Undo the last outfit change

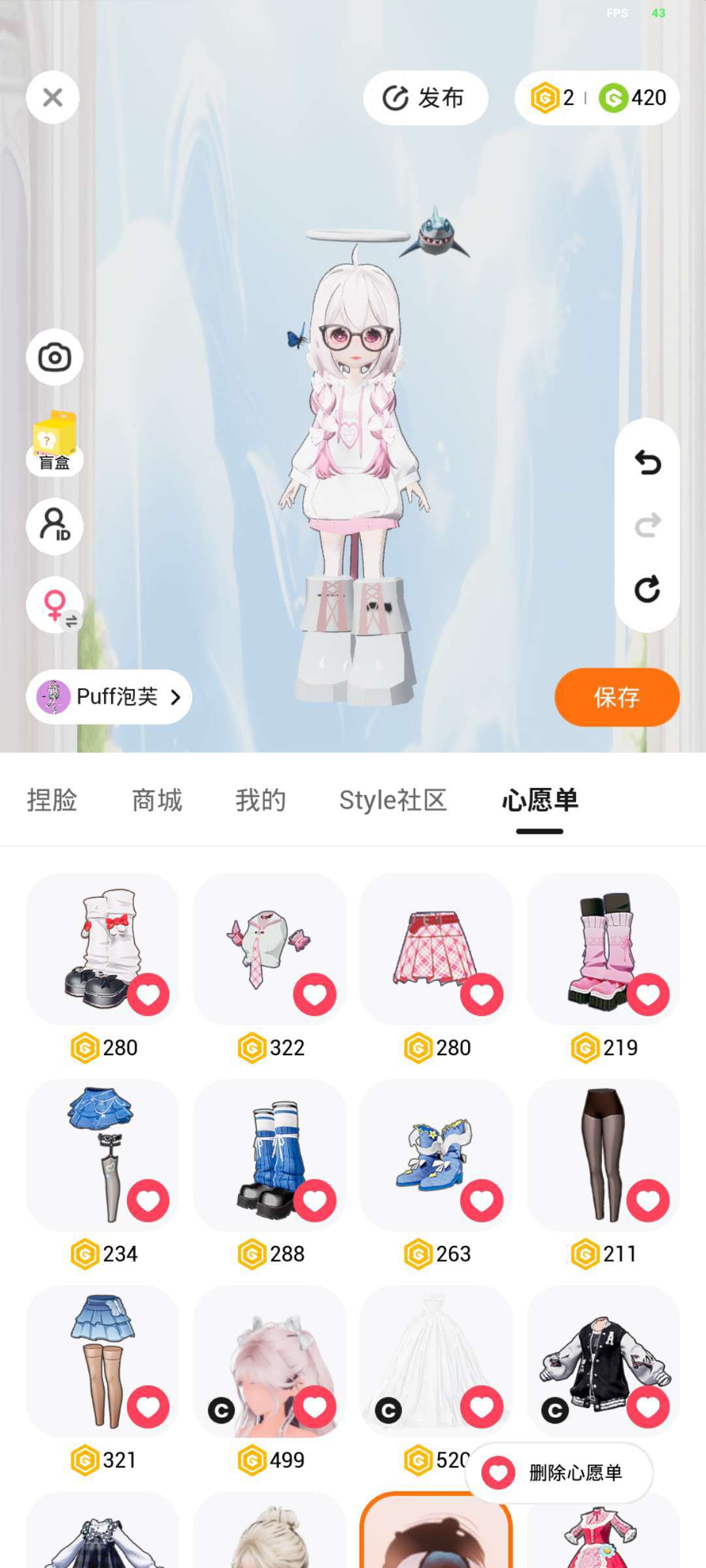tap(647, 463)
